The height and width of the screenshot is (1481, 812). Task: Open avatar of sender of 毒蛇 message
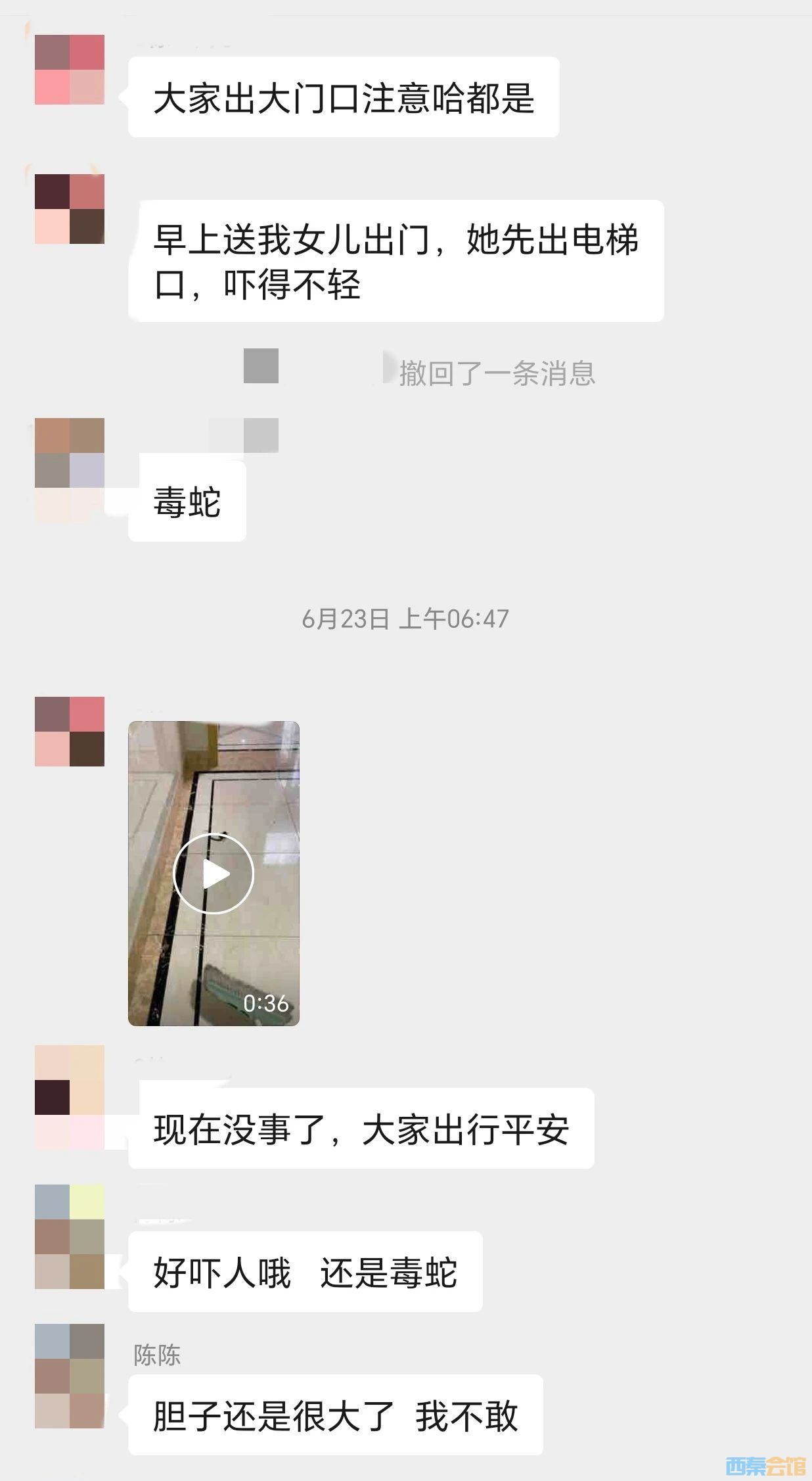[x=70, y=469]
